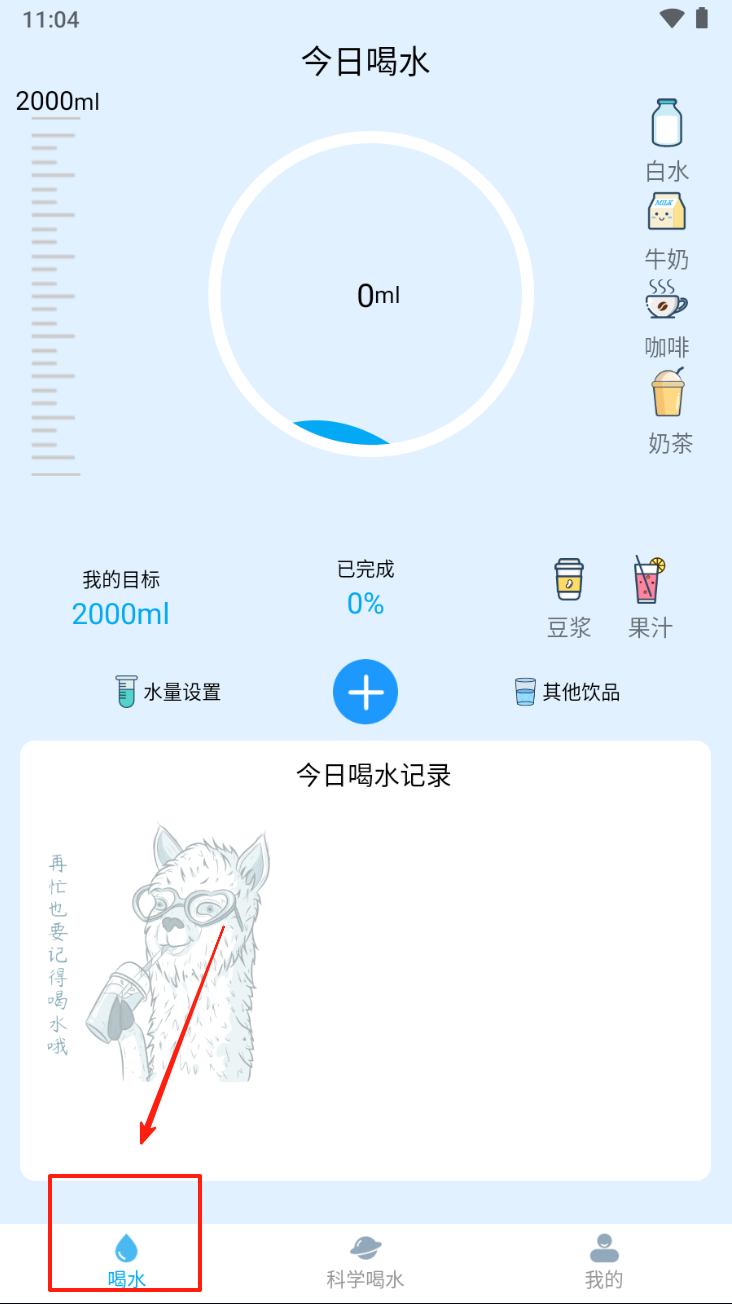The width and height of the screenshot is (732, 1304).
Task: Switch to the 科学喝水 tab
Action: (365, 1260)
